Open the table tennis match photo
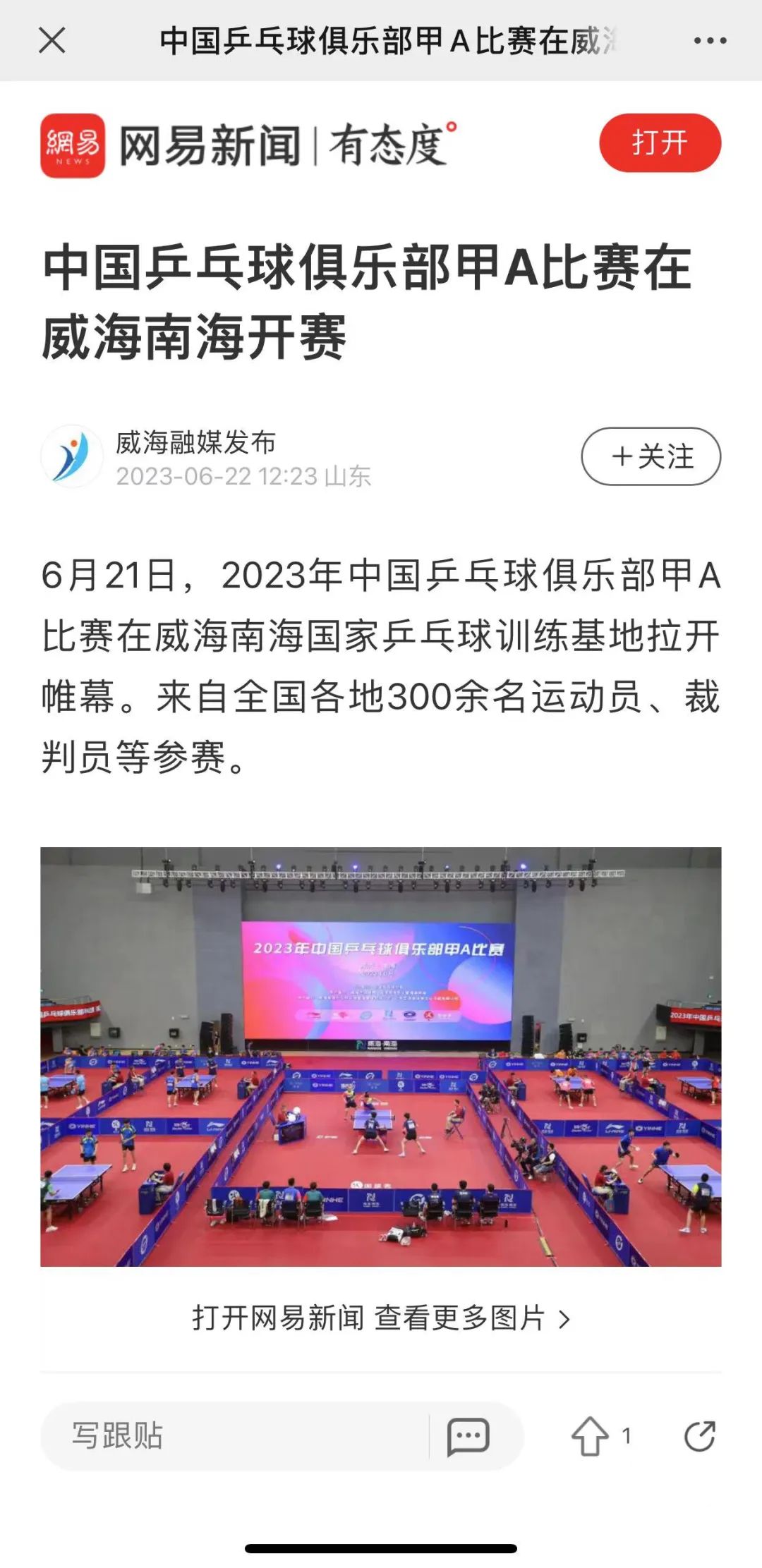This screenshot has width=762, height=1568. pos(381,1056)
